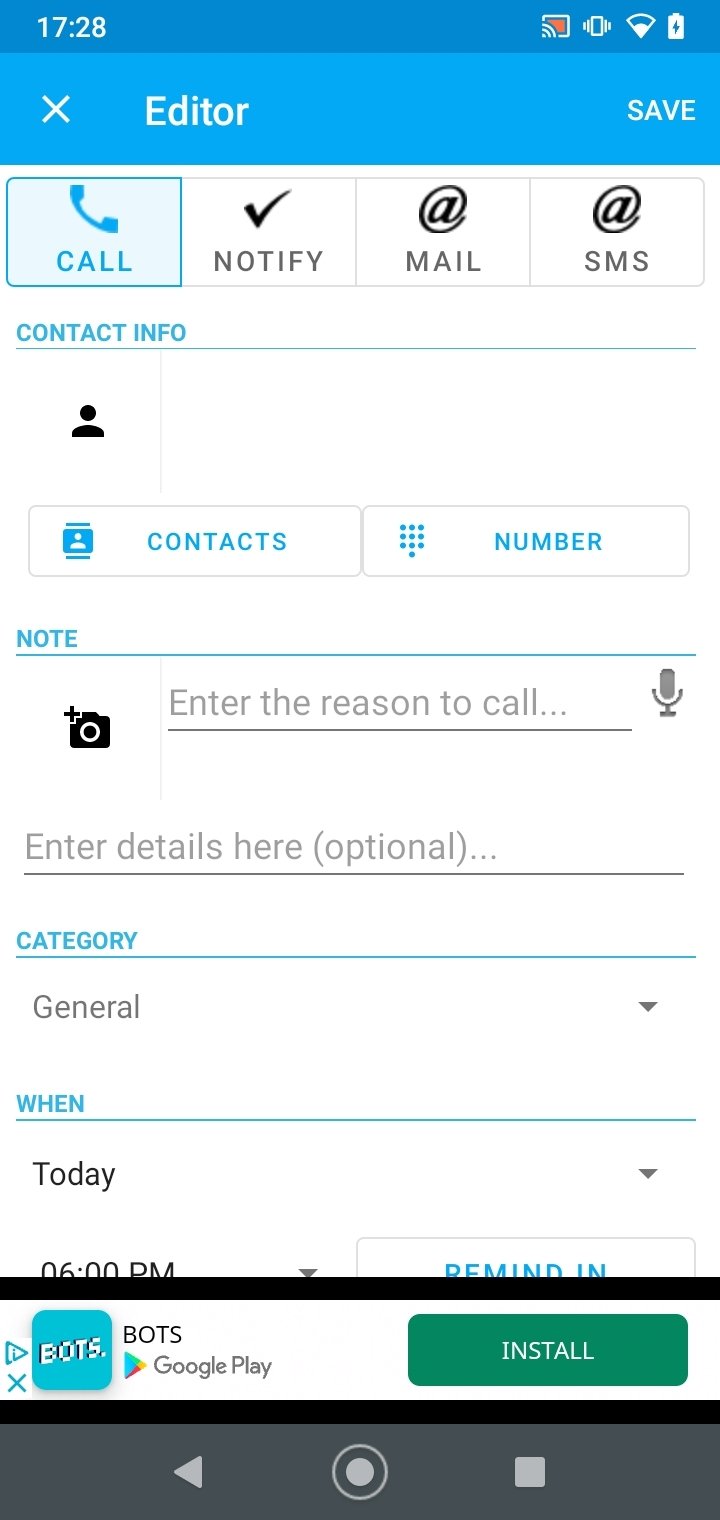Save the reminder
The height and width of the screenshot is (1520, 720).
click(x=661, y=110)
